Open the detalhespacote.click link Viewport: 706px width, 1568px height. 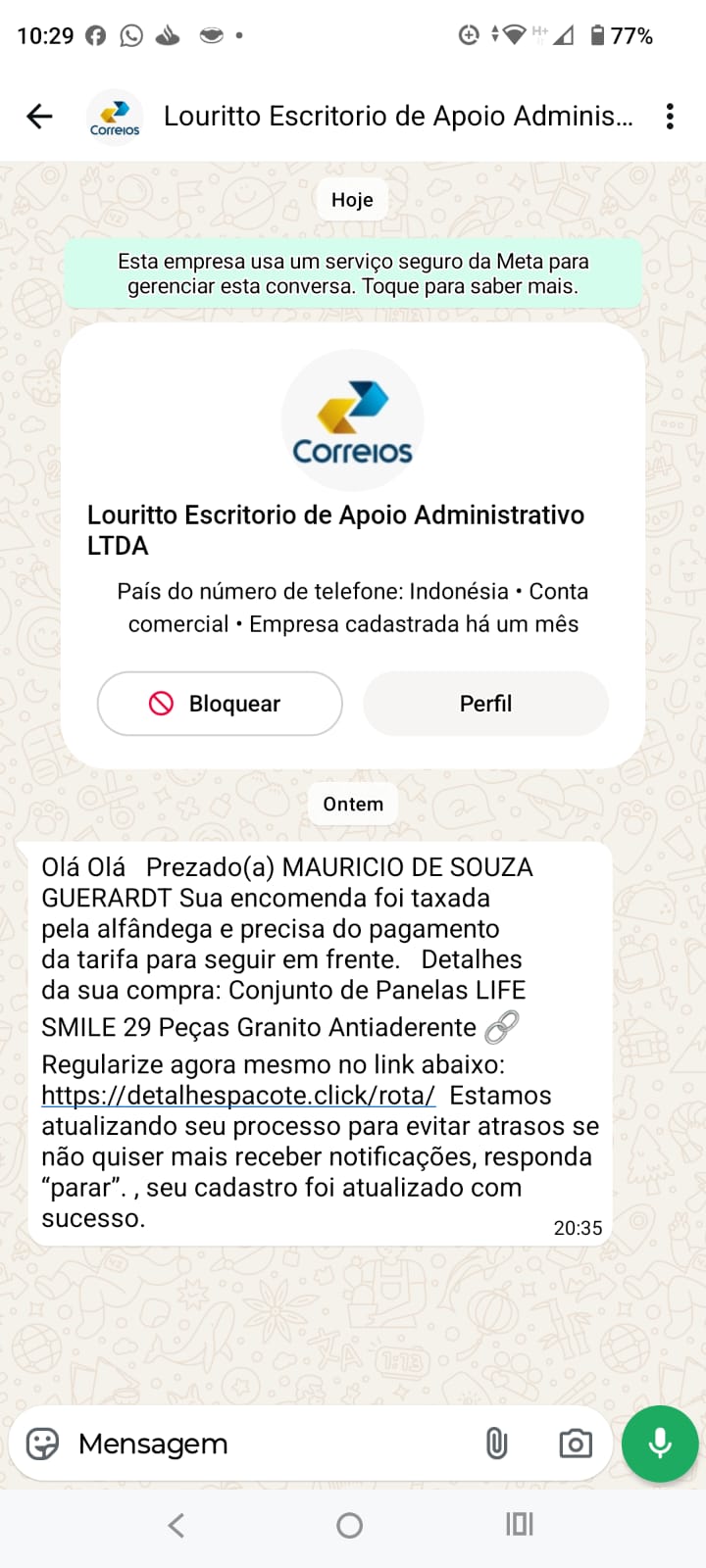(x=237, y=1096)
